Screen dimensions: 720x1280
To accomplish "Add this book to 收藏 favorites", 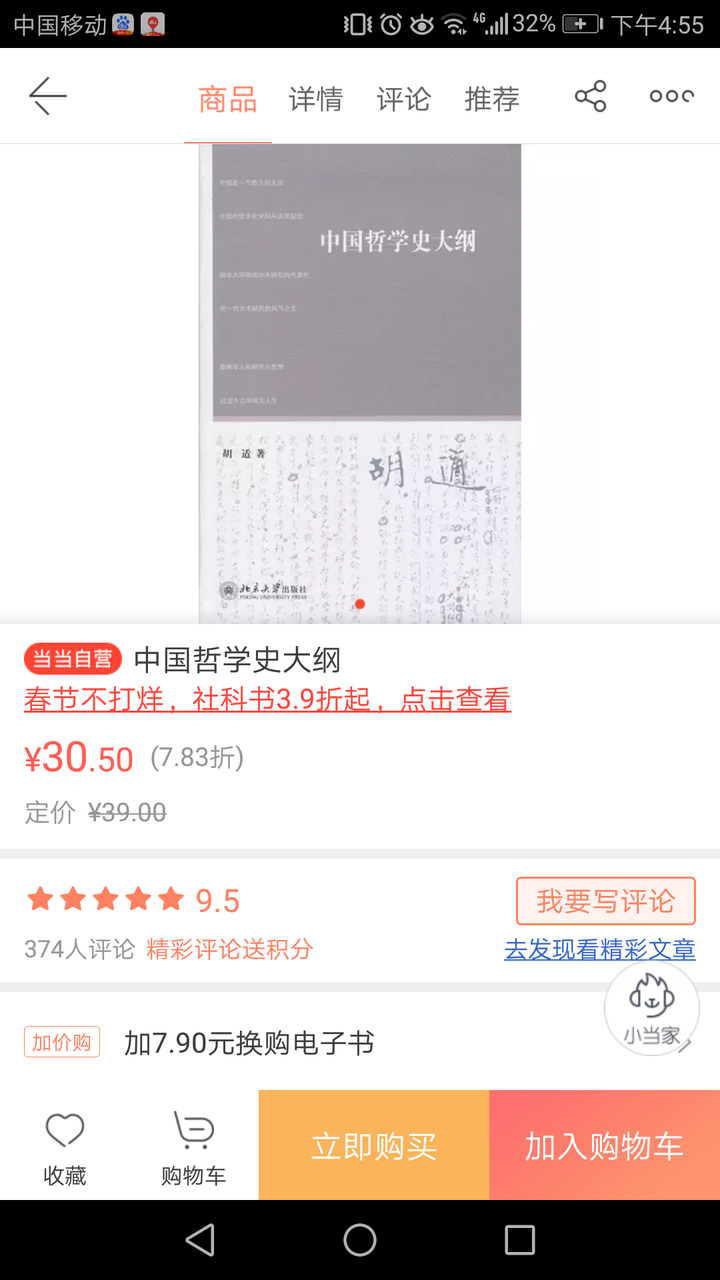I will pos(65,1146).
